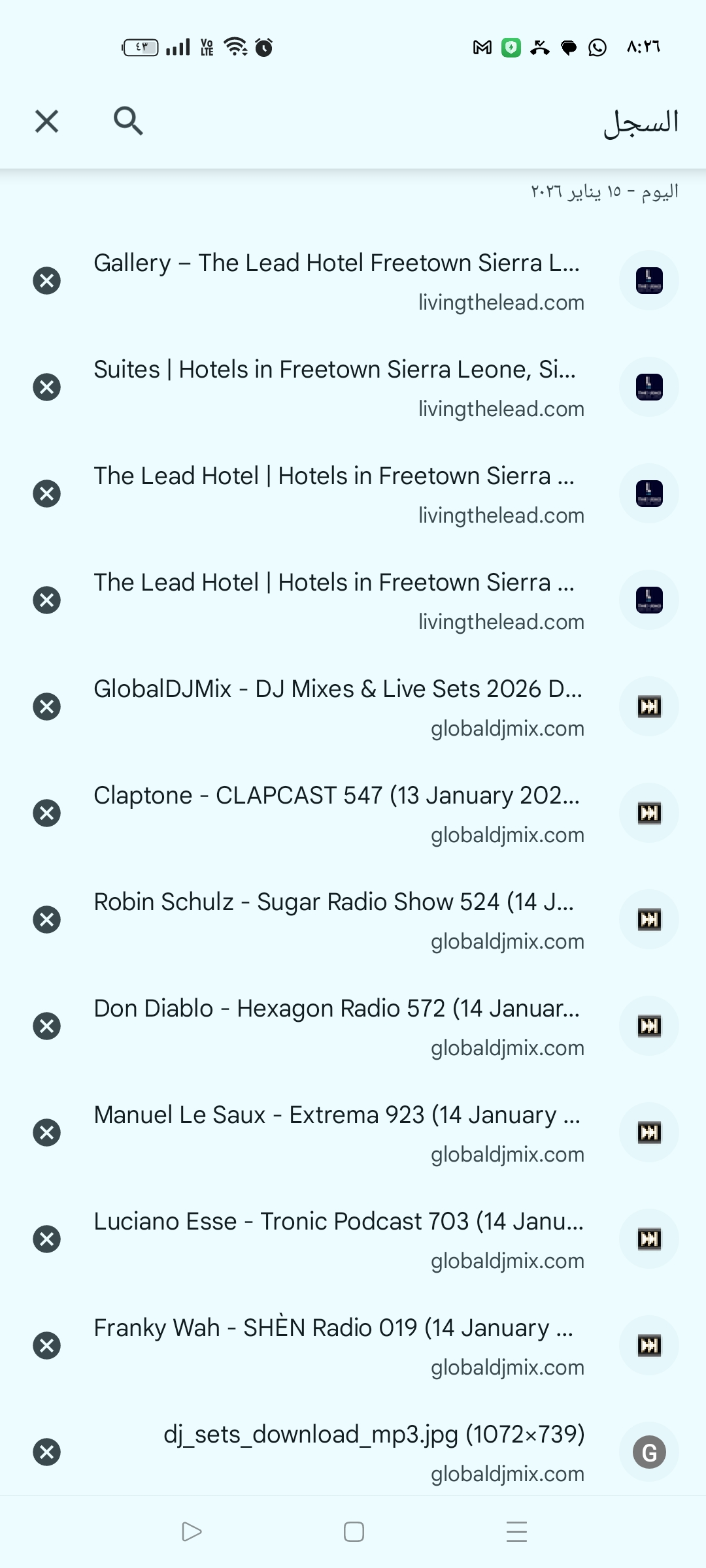This screenshot has height=1568, width=706.
Task: Open the recent apps menu
Action: (516, 1531)
